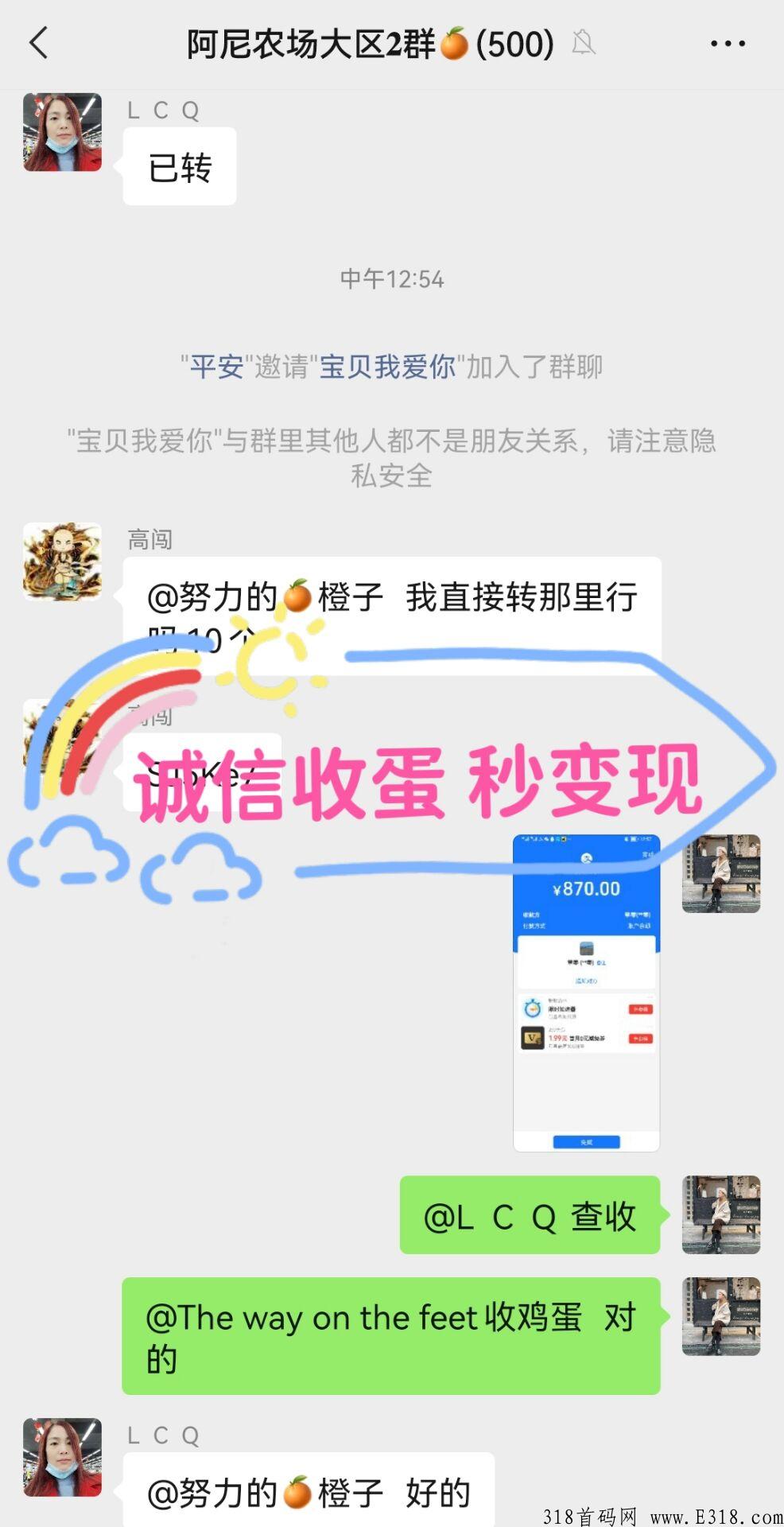Viewport: 784px width, 1527px height.
Task: Tap the avatar beside the 查收 message
Action: [721, 1214]
